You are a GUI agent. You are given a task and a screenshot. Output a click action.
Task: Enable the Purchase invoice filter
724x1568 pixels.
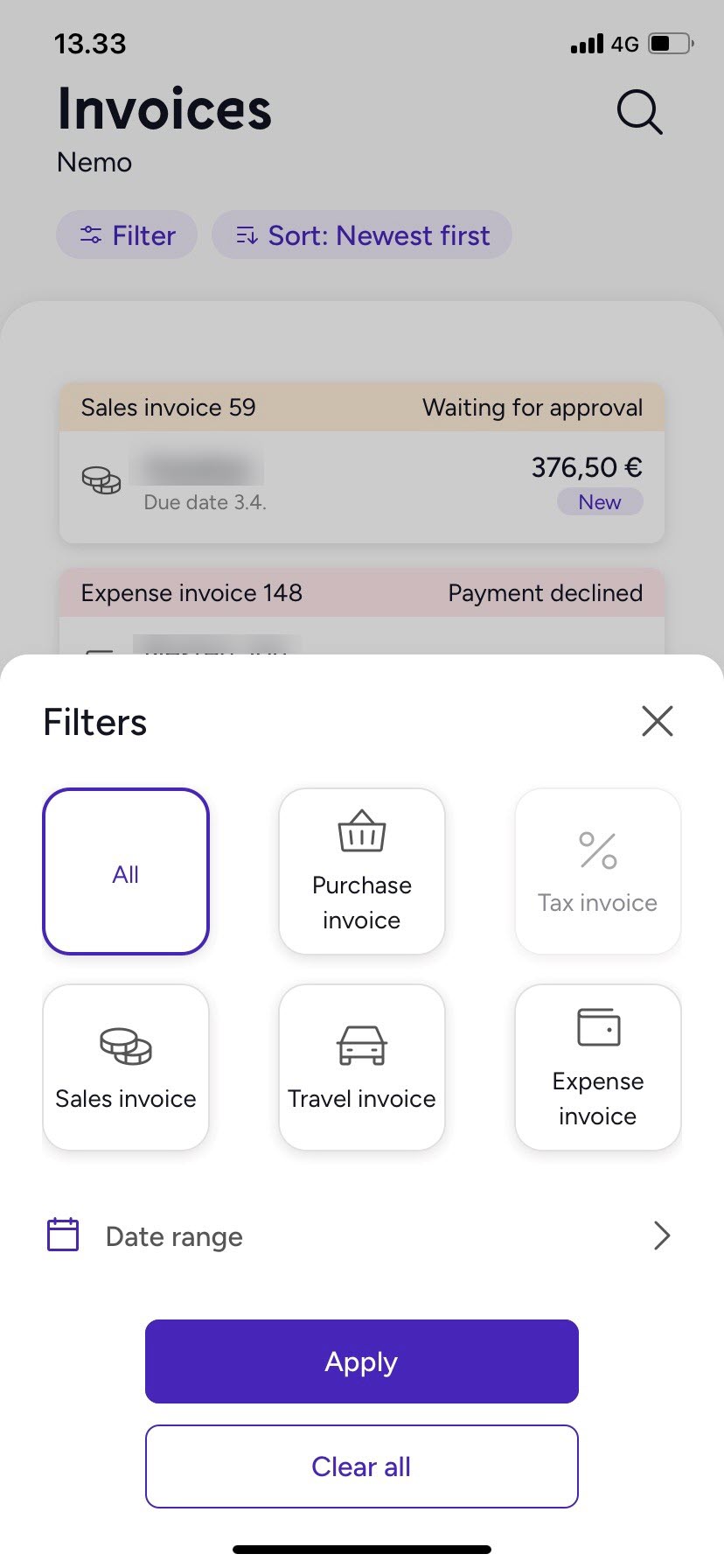tap(361, 871)
